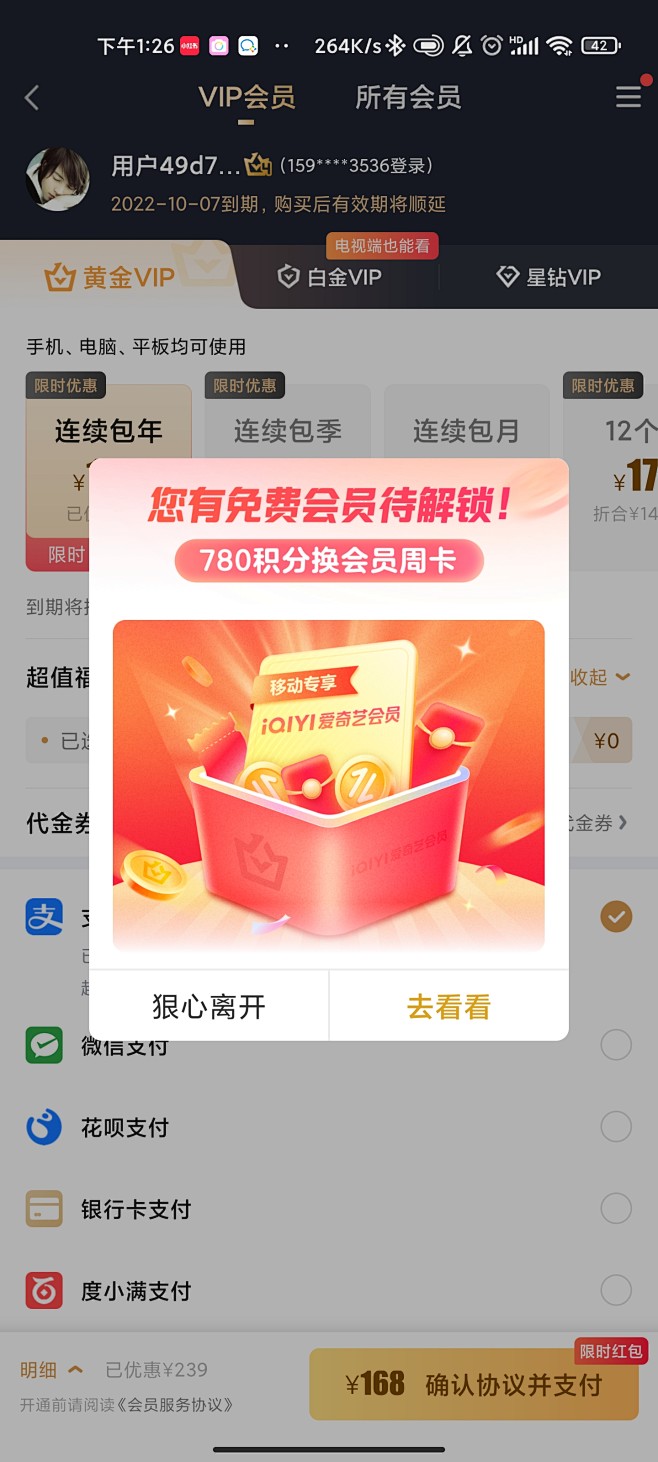Switch to the 星钻VIP tier
The image size is (658, 1462).
(x=550, y=277)
